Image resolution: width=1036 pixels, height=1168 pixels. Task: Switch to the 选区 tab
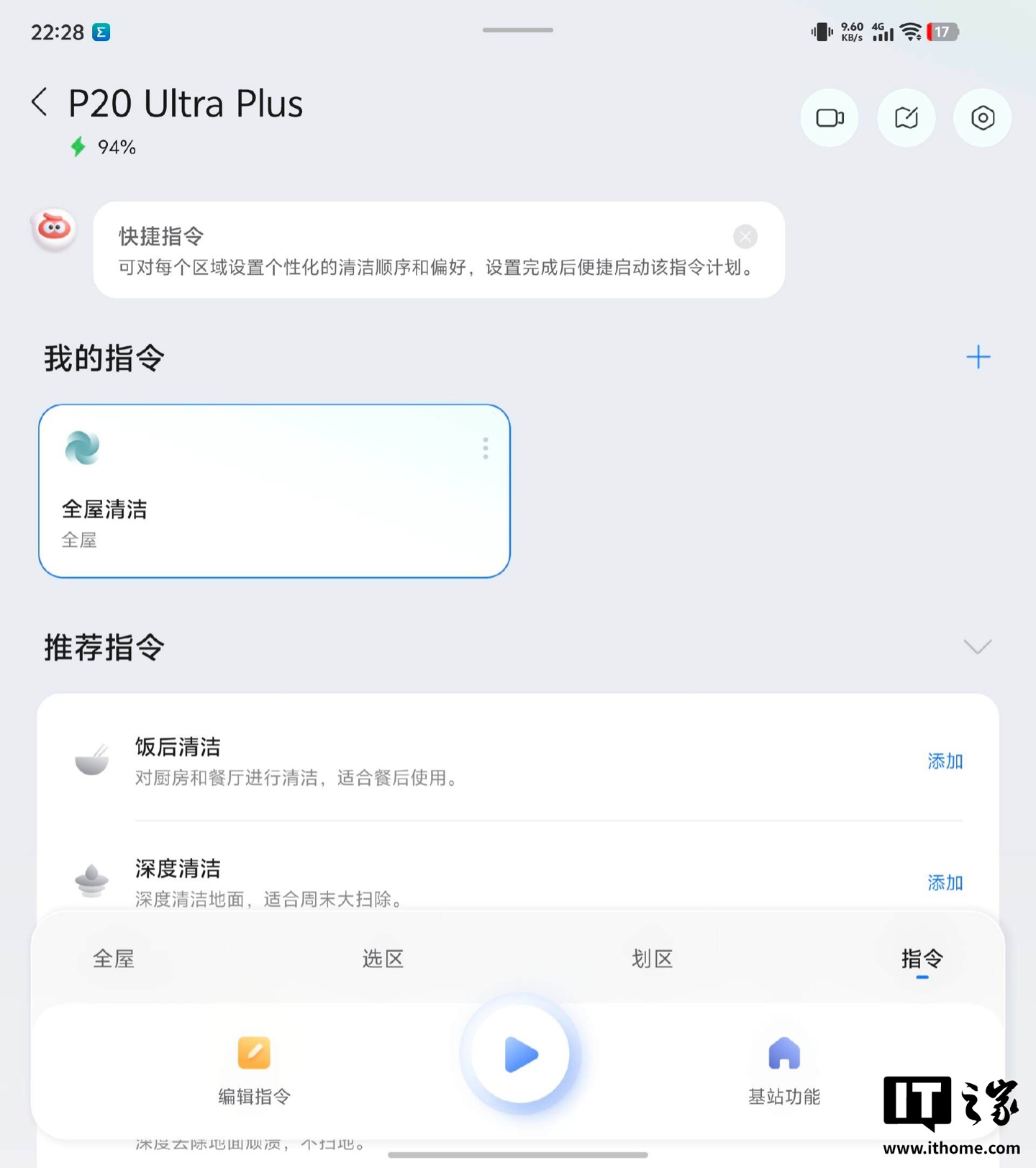[383, 959]
